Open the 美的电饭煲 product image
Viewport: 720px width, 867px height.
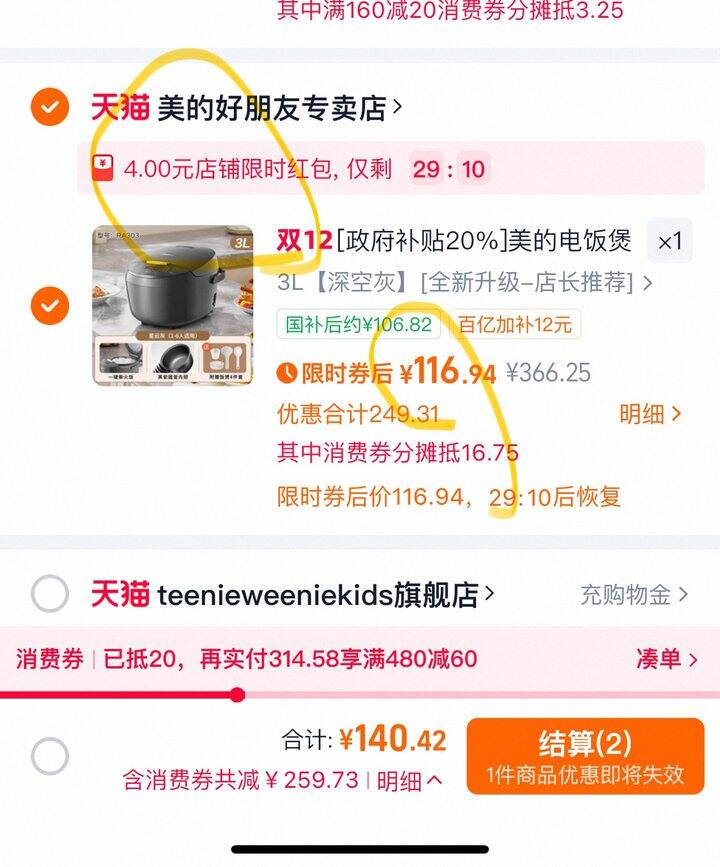click(x=173, y=305)
